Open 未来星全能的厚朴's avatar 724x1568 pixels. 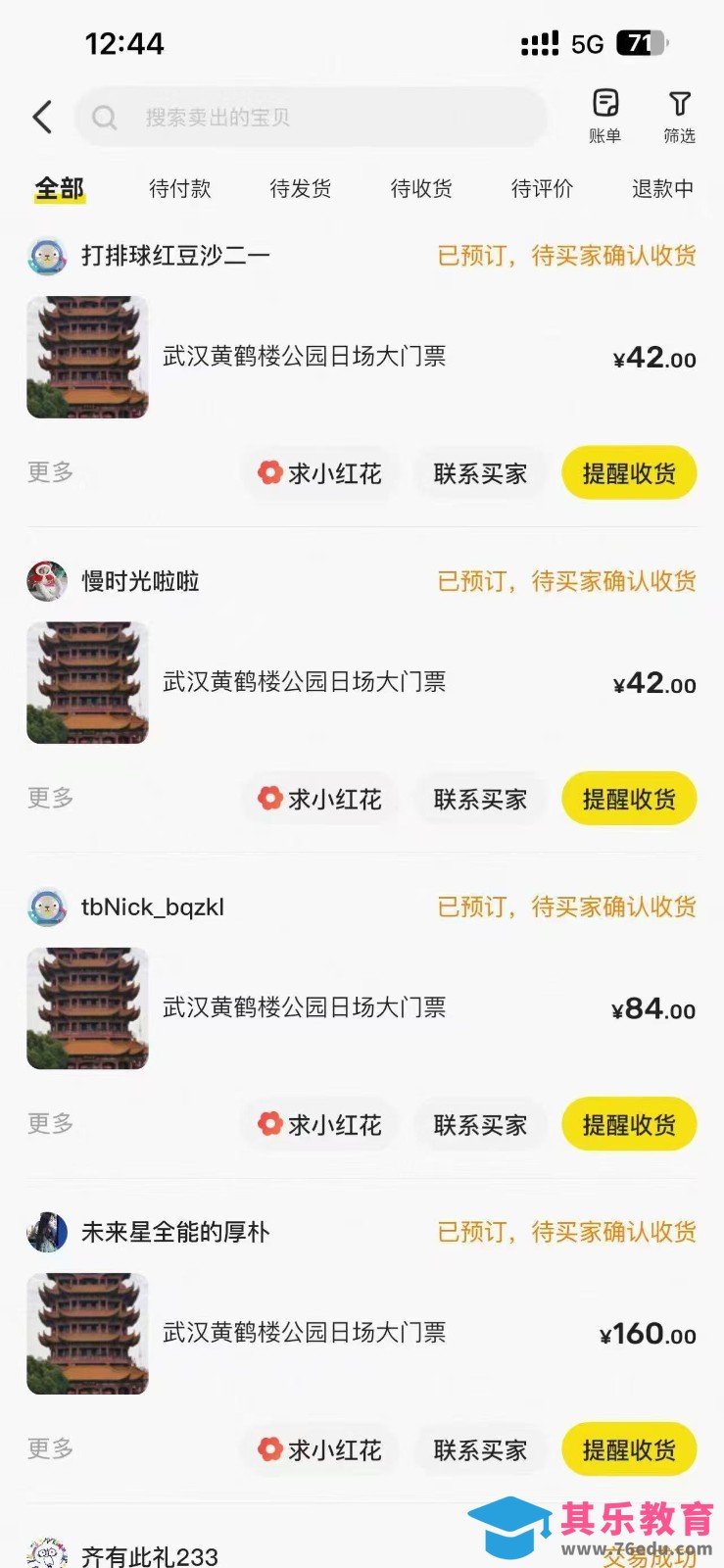click(x=47, y=1232)
